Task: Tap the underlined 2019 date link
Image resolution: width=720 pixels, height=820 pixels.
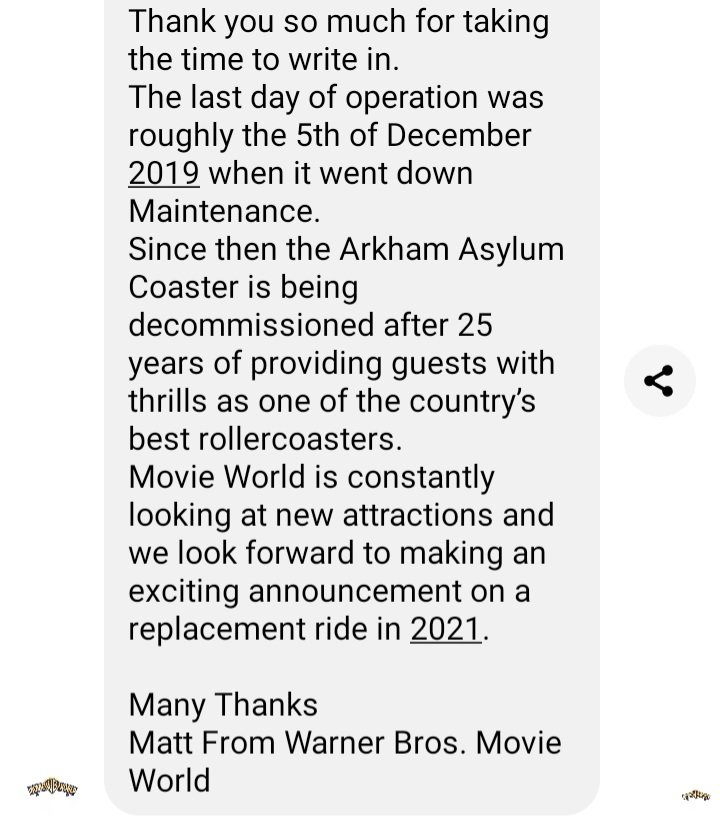Action: click(164, 173)
